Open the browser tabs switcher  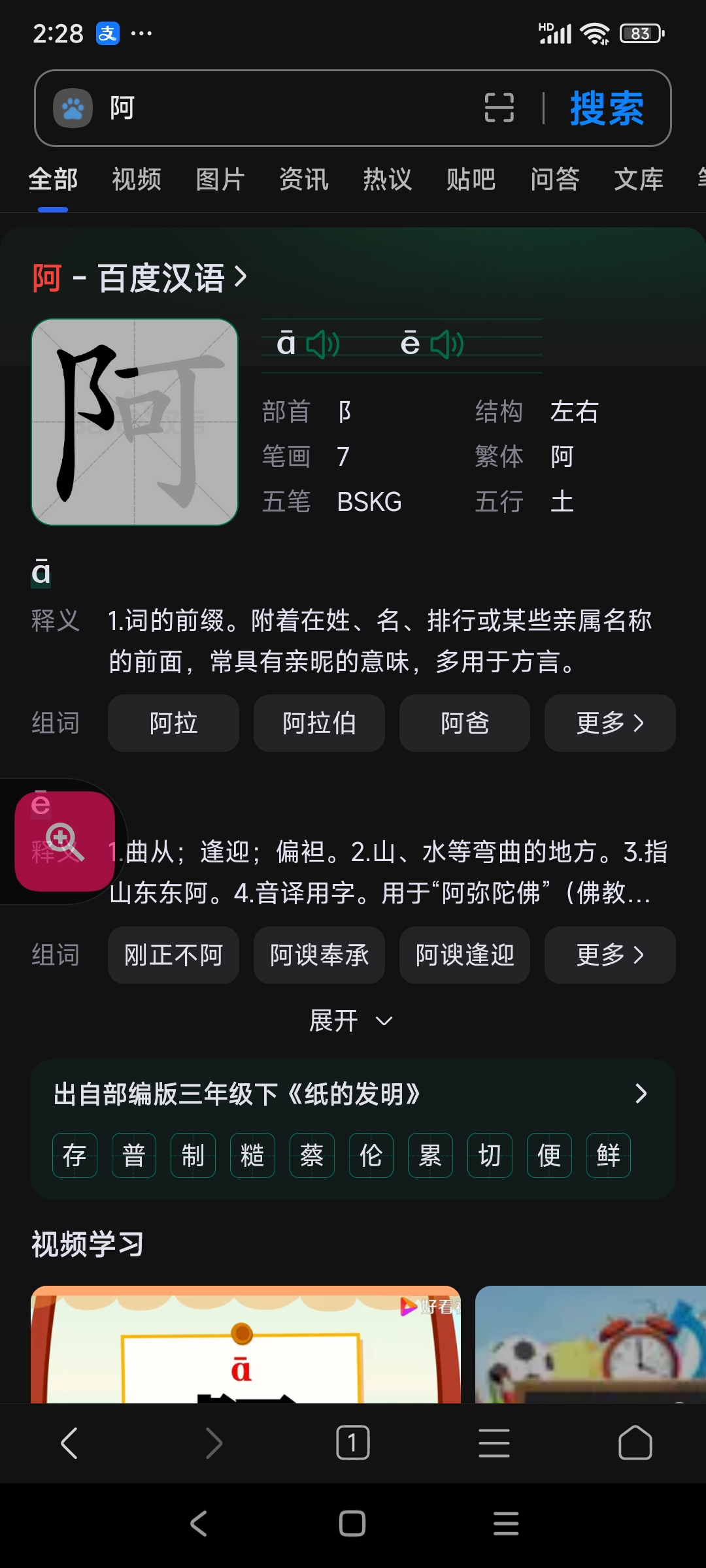pyautogui.click(x=353, y=1443)
